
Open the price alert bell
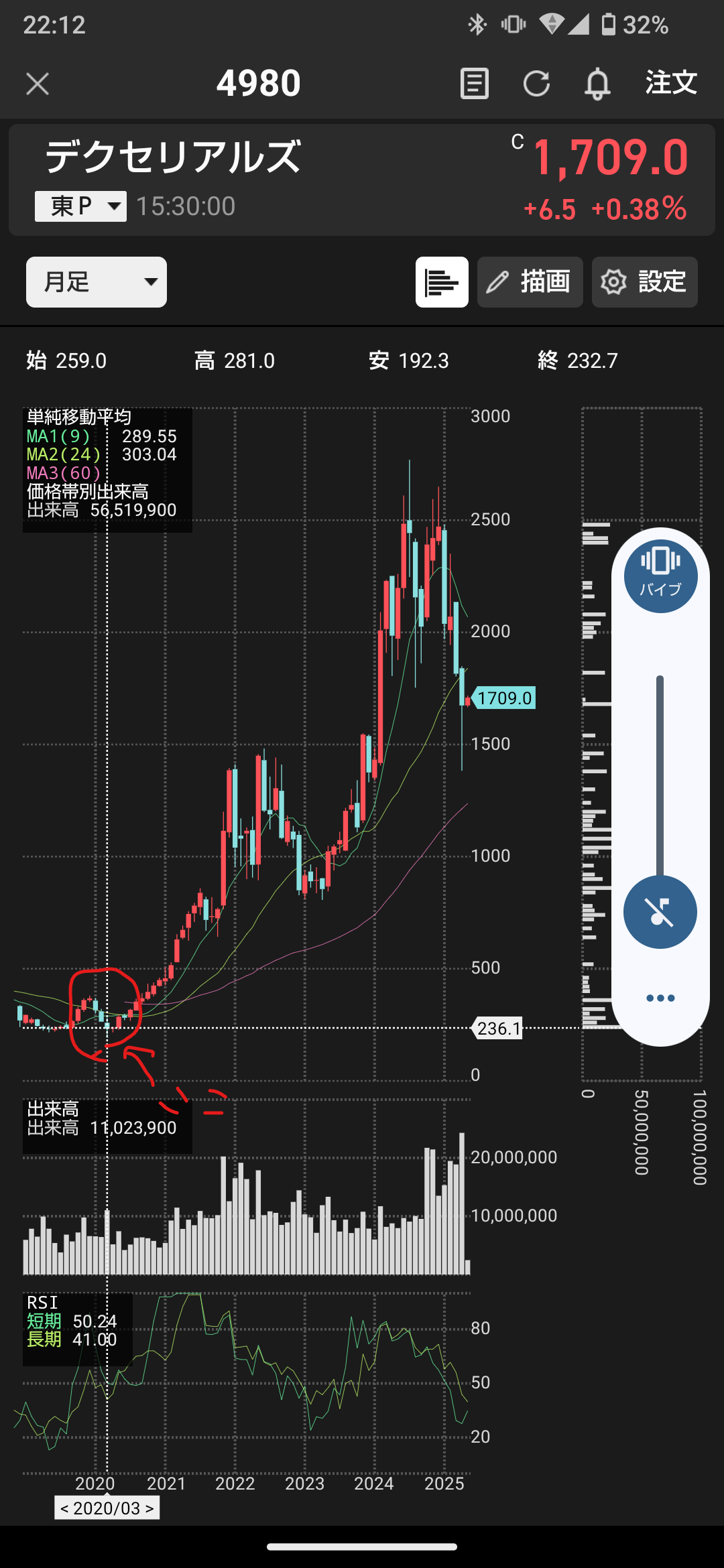point(597,84)
